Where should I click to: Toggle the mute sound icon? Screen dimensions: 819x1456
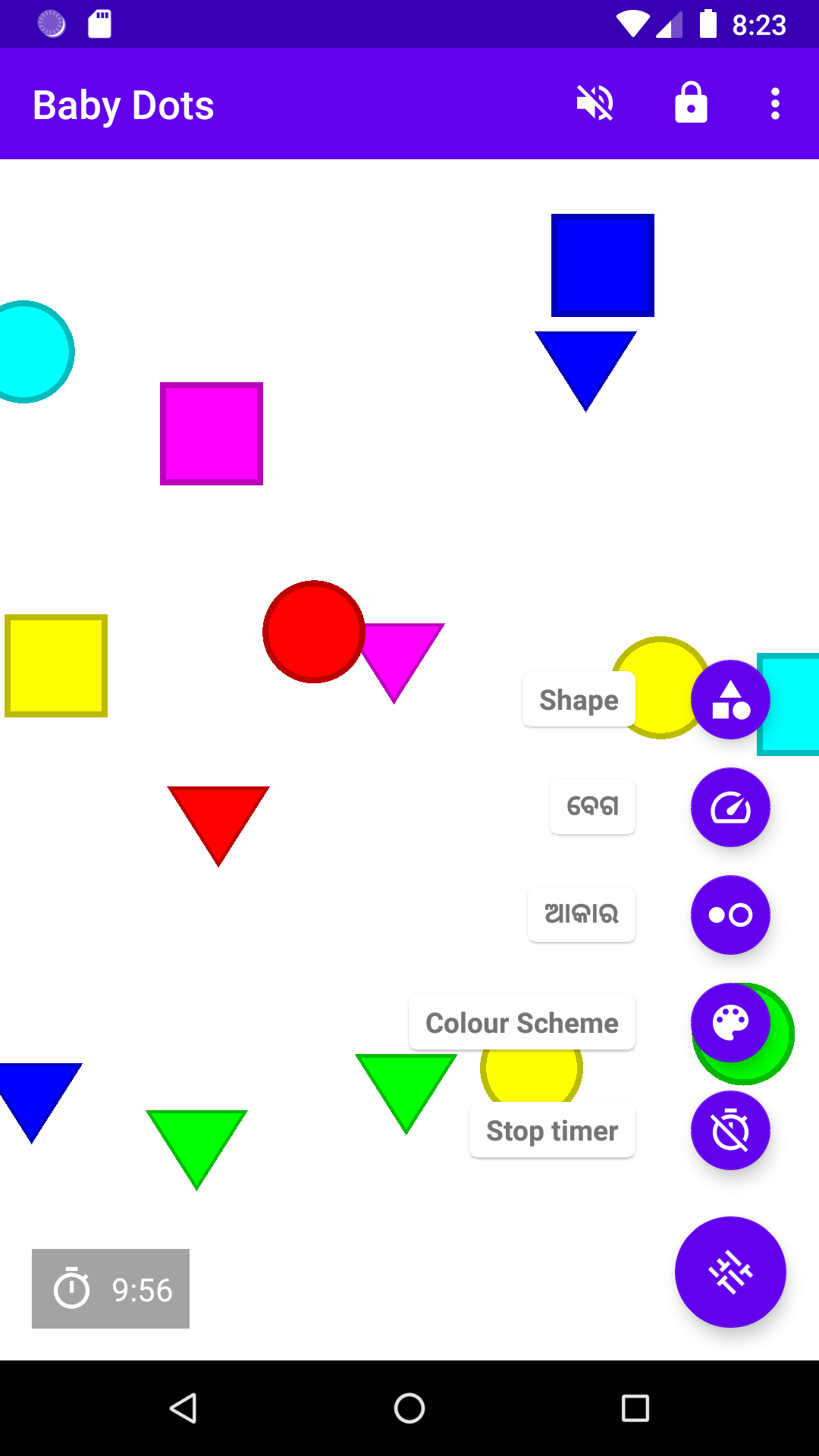[x=595, y=103]
